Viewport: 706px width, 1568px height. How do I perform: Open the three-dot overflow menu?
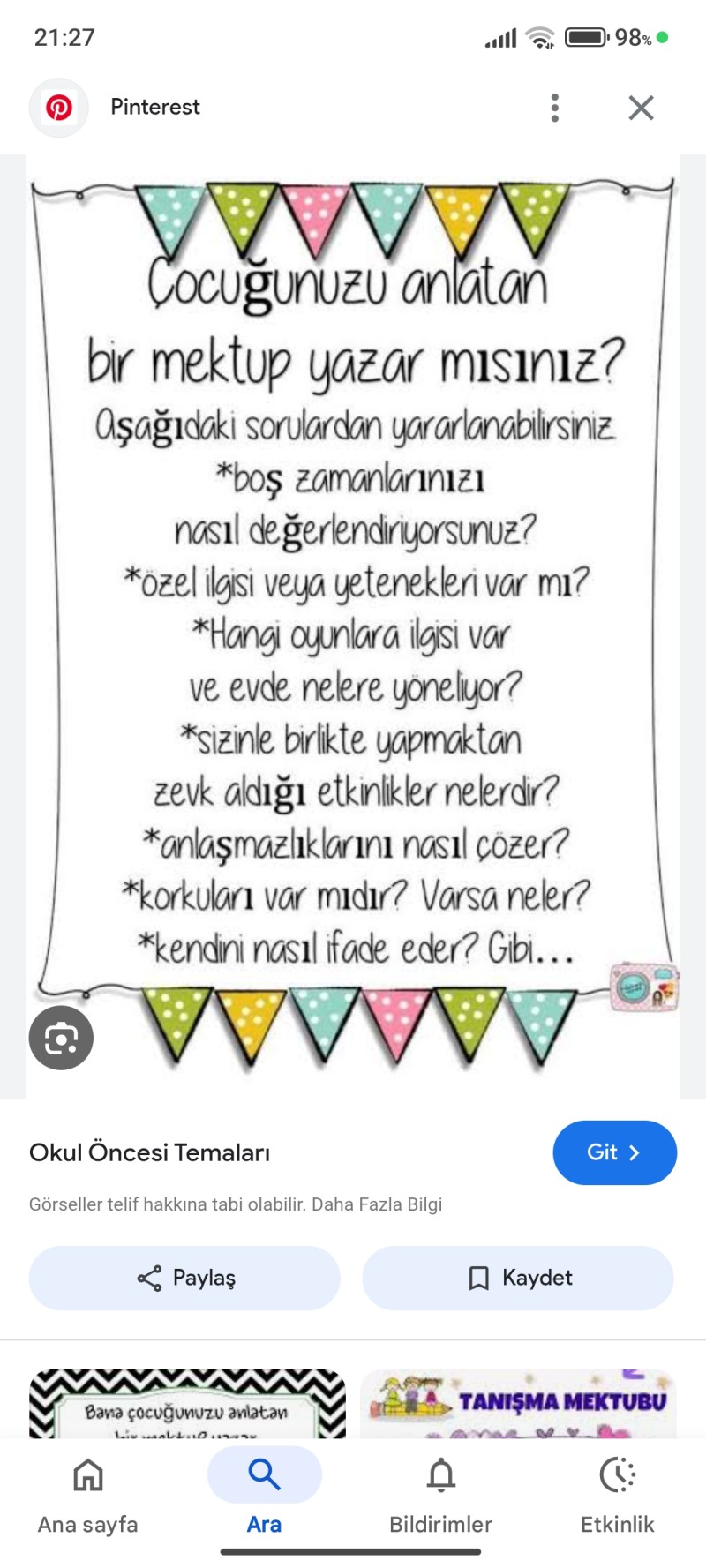[554, 108]
